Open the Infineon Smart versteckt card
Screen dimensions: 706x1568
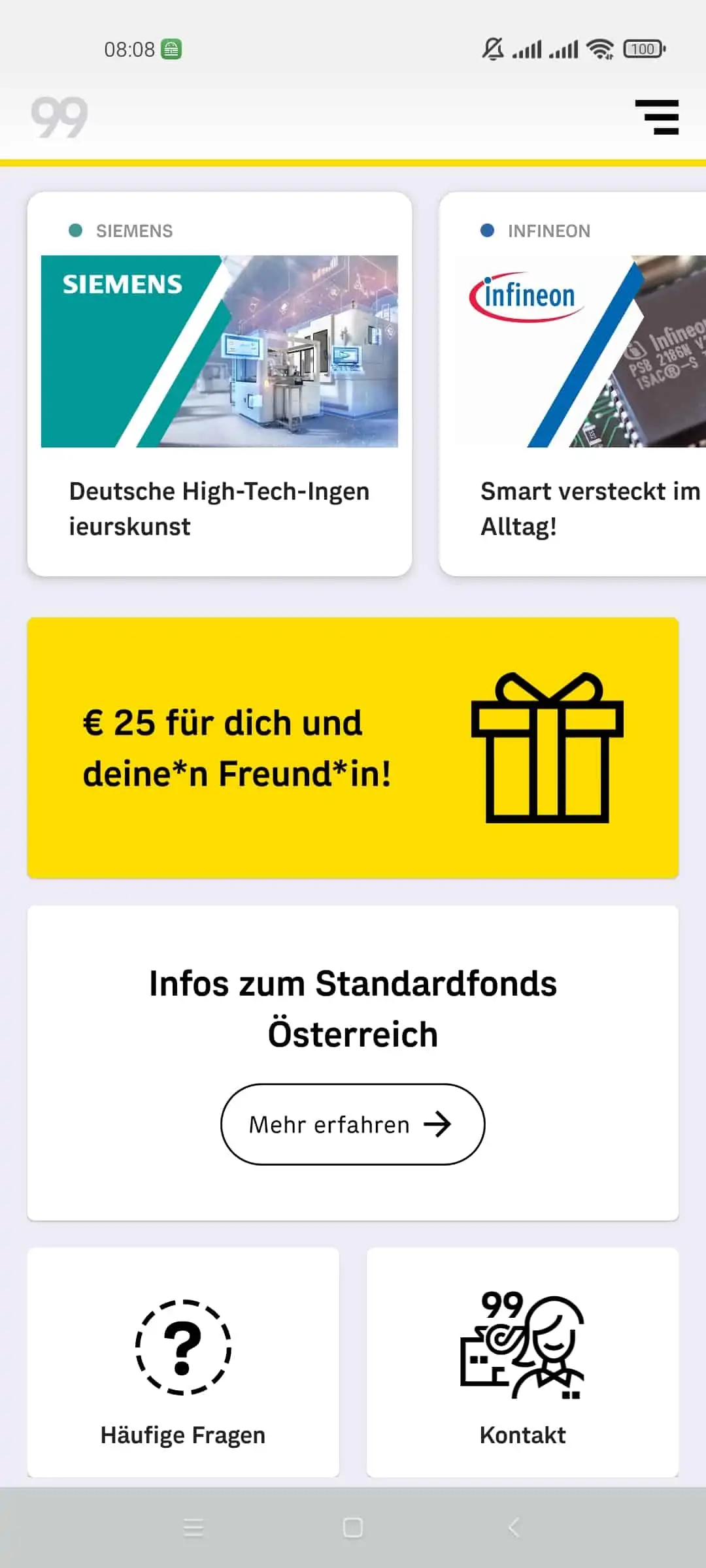[x=573, y=384]
